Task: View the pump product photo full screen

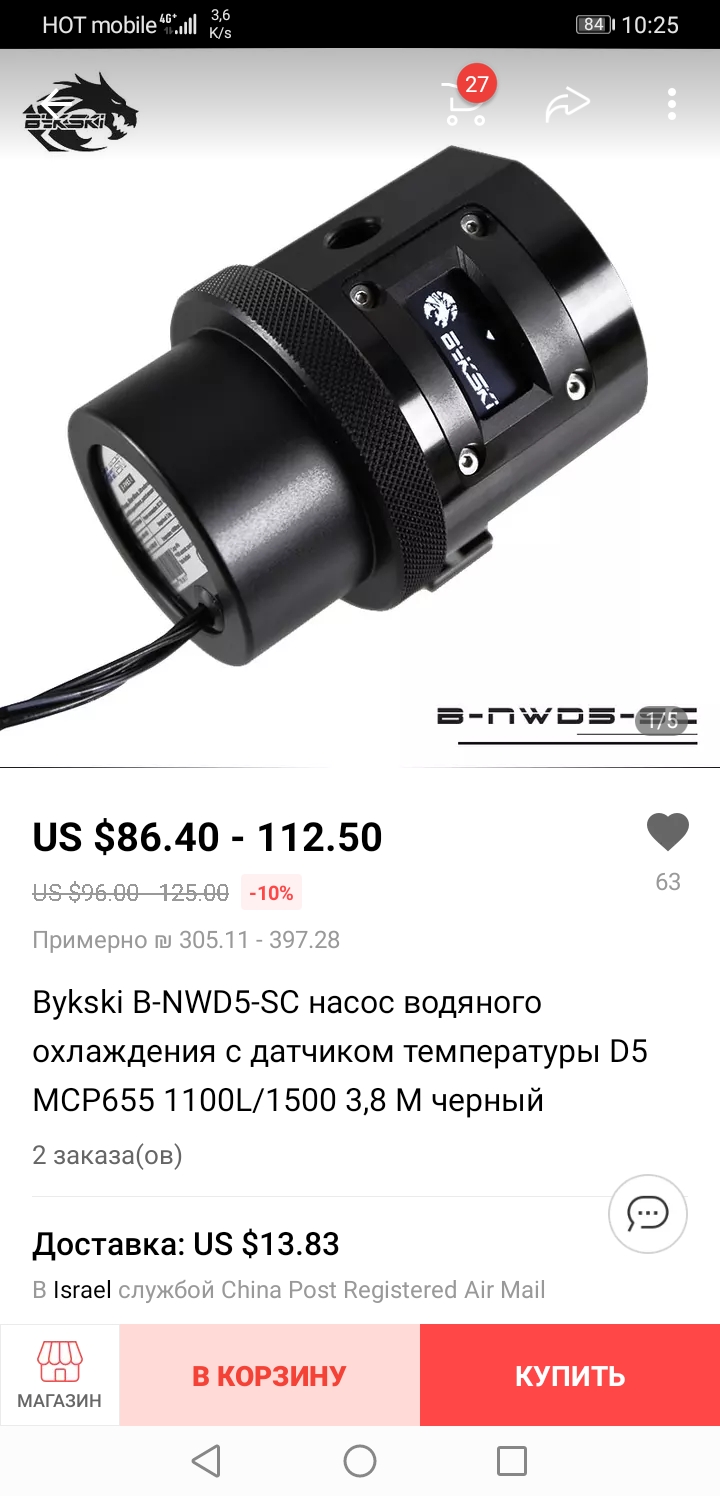Action: (360, 420)
